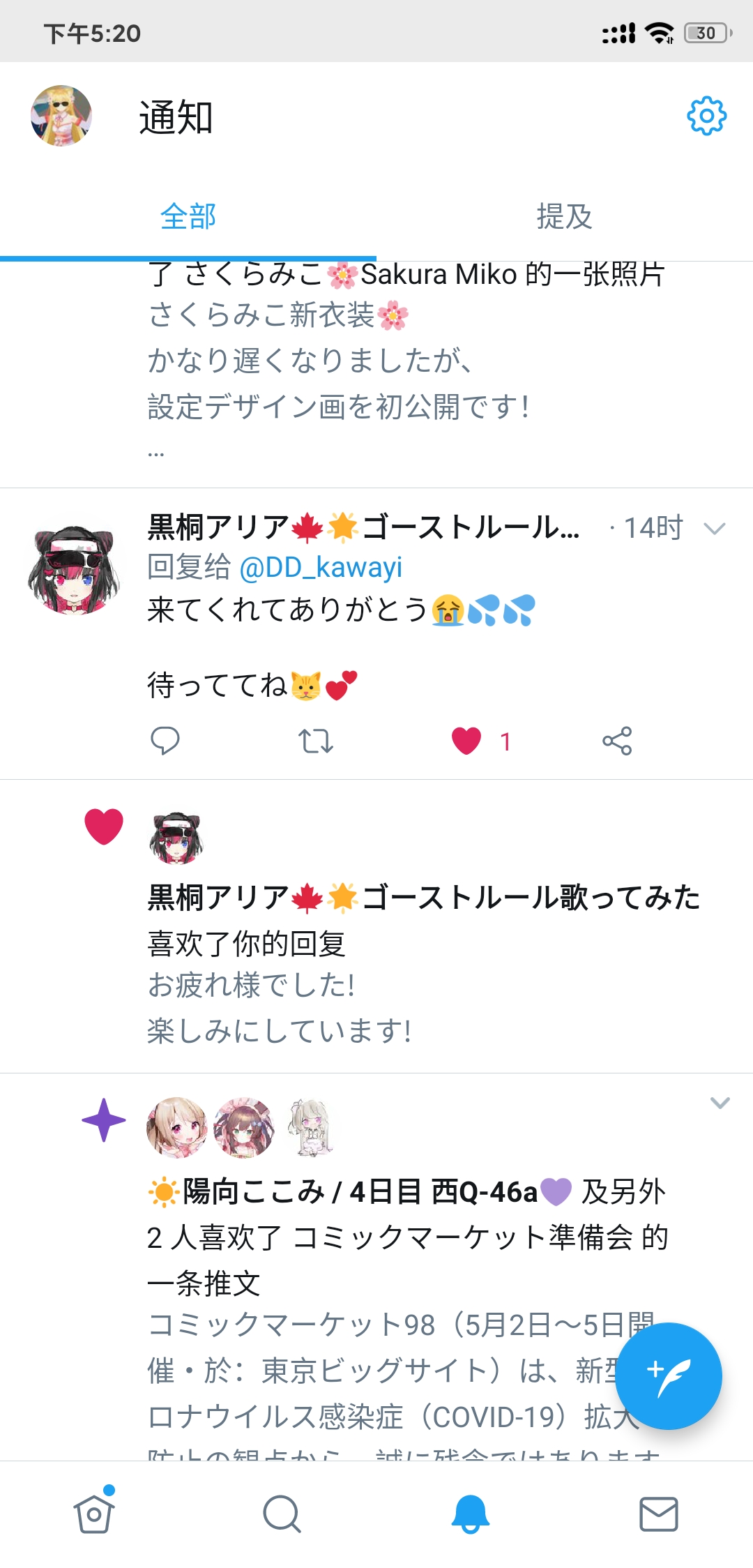This screenshot has height=1568, width=753.
Task: Go to the Home timeline tab
Action: pos(94,1514)
